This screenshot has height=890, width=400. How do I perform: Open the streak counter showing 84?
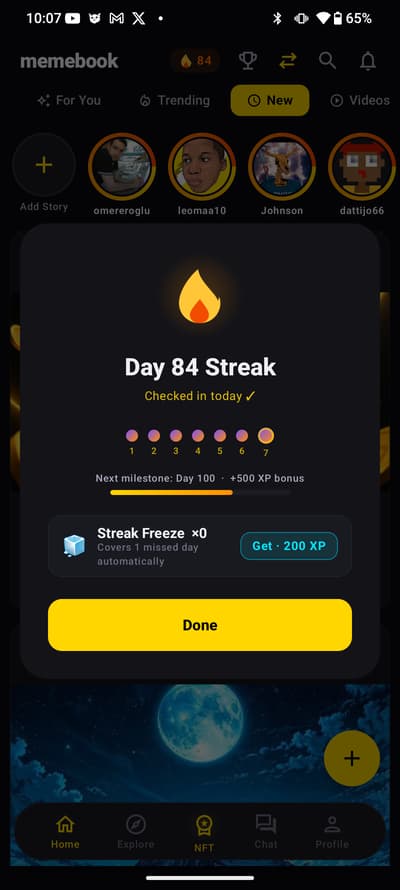tap(195, 61)
